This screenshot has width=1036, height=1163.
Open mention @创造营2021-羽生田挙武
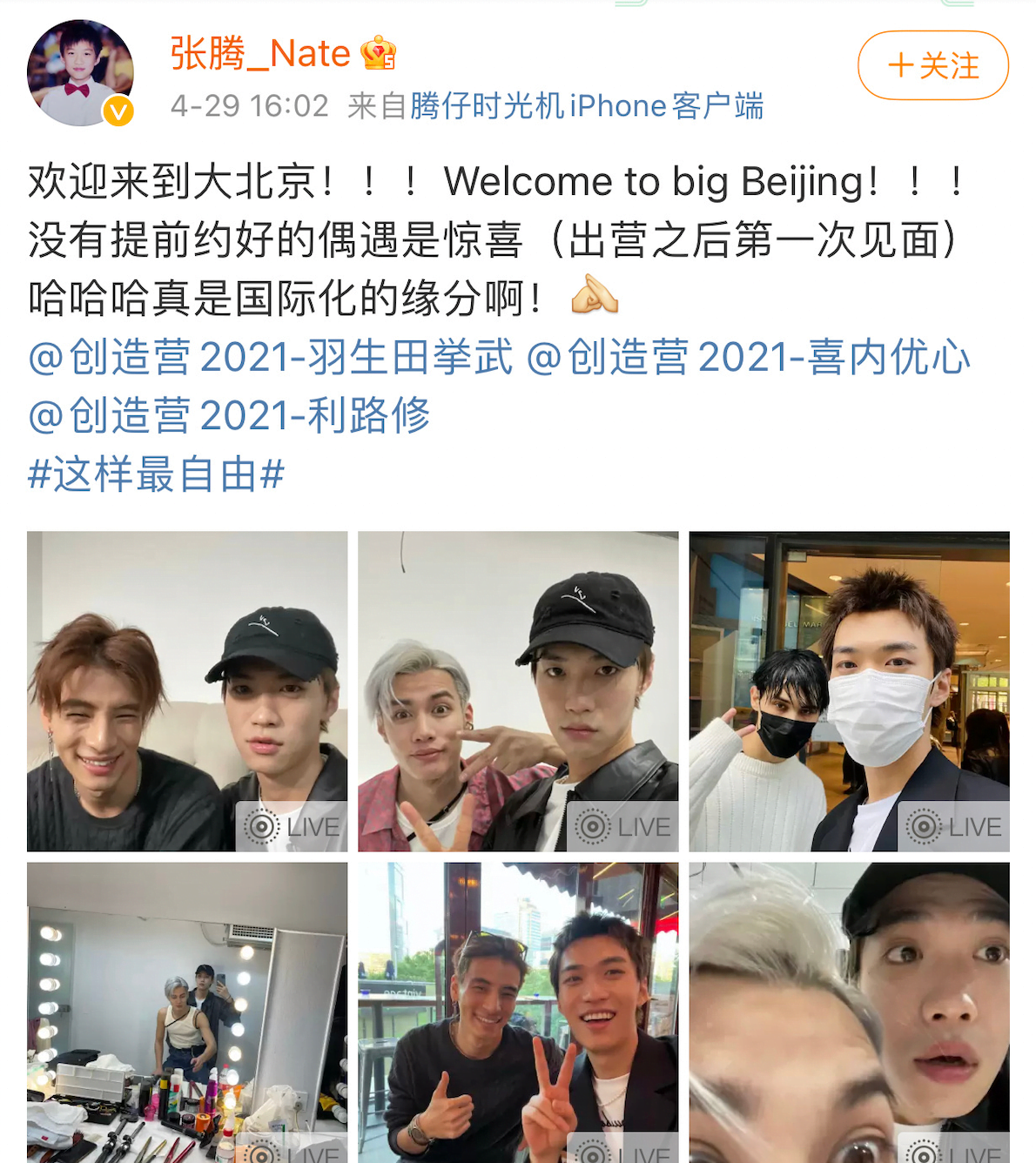click(270, 358)
